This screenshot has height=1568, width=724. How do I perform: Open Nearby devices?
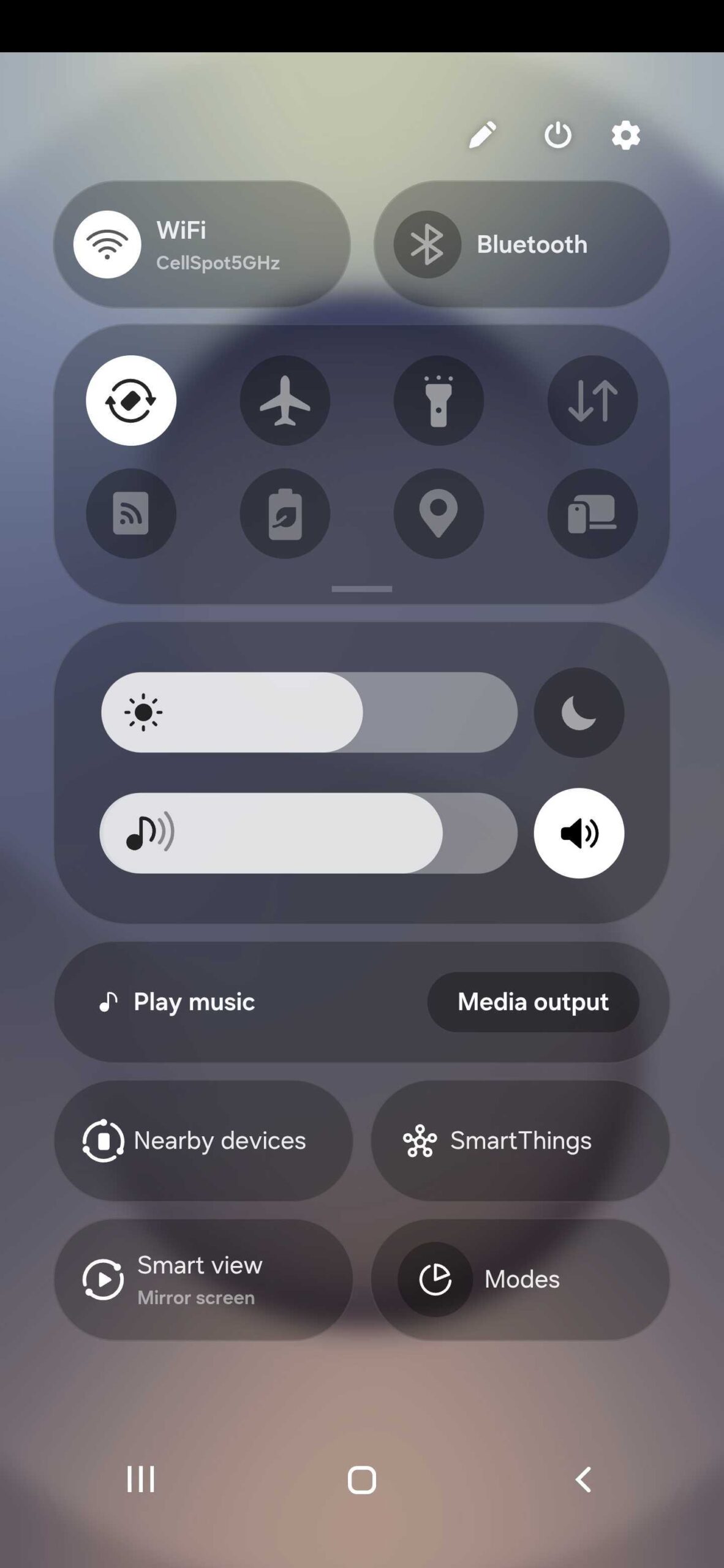coord(203,1140)
